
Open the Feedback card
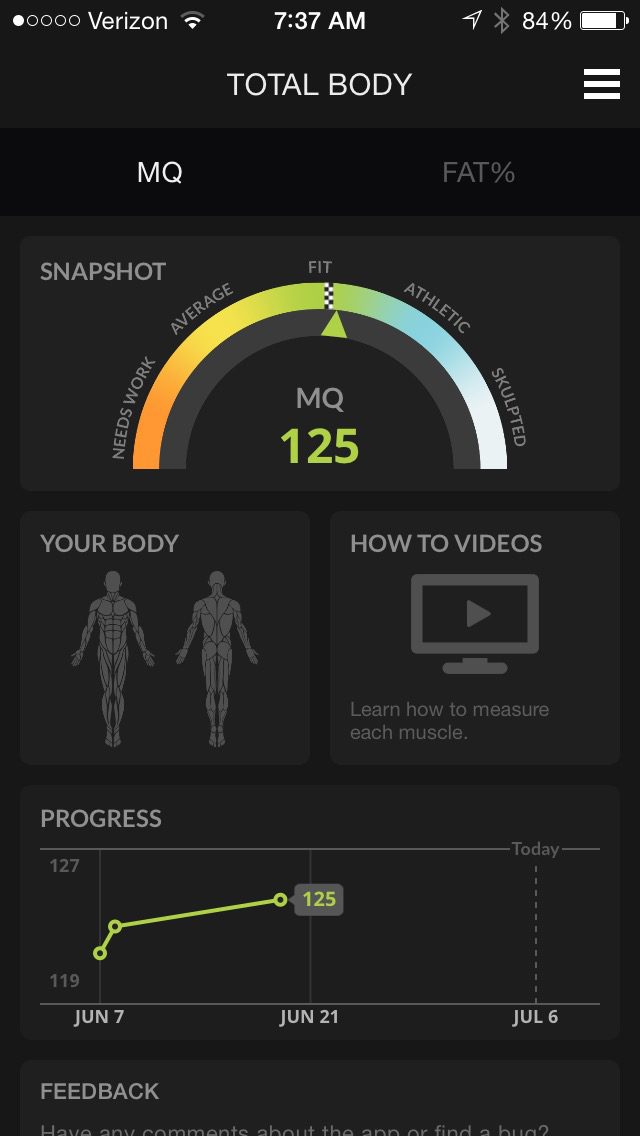coord(320,1100)
